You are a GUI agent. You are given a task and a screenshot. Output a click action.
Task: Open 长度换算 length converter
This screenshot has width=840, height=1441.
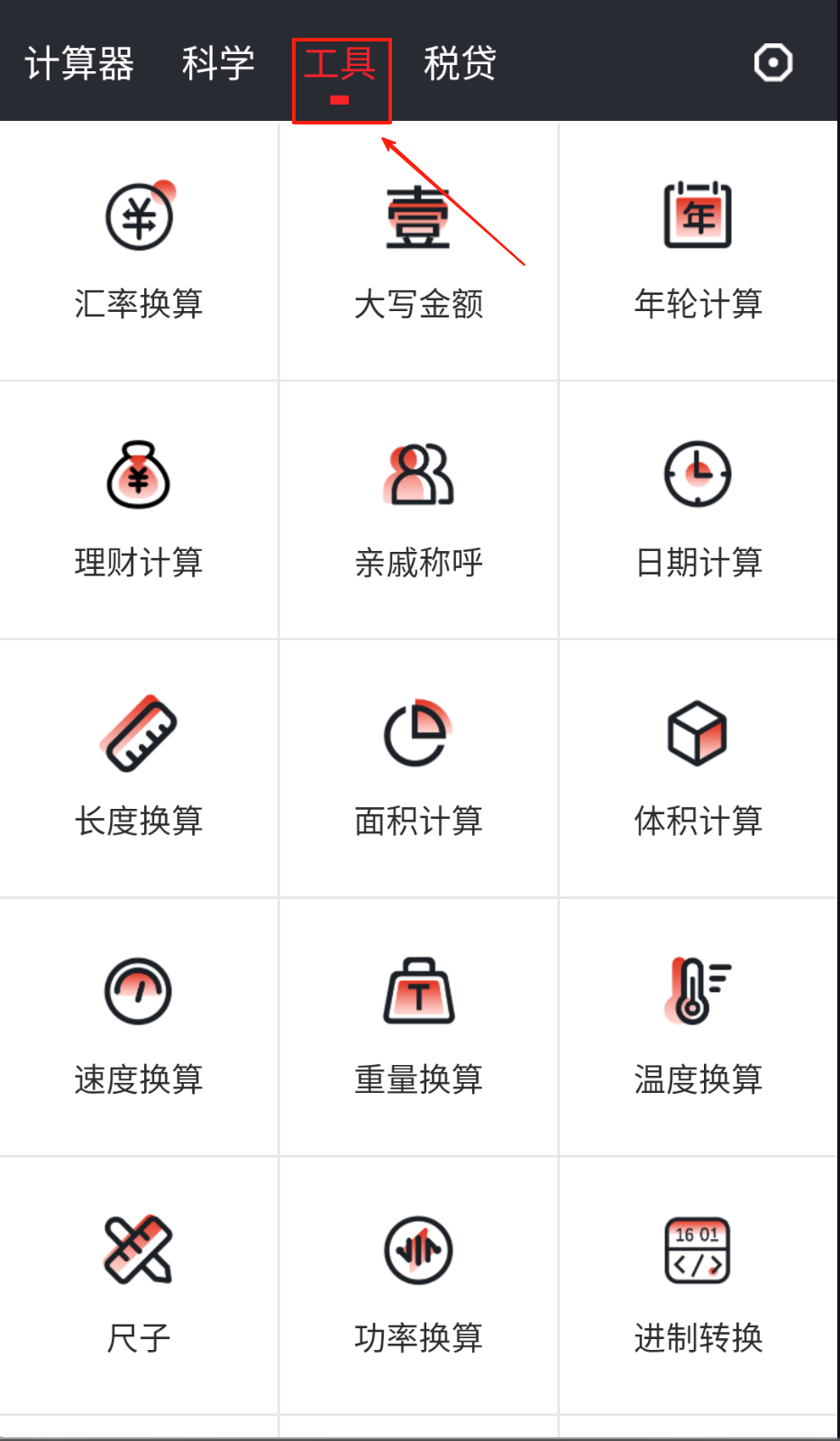[139, 768]
